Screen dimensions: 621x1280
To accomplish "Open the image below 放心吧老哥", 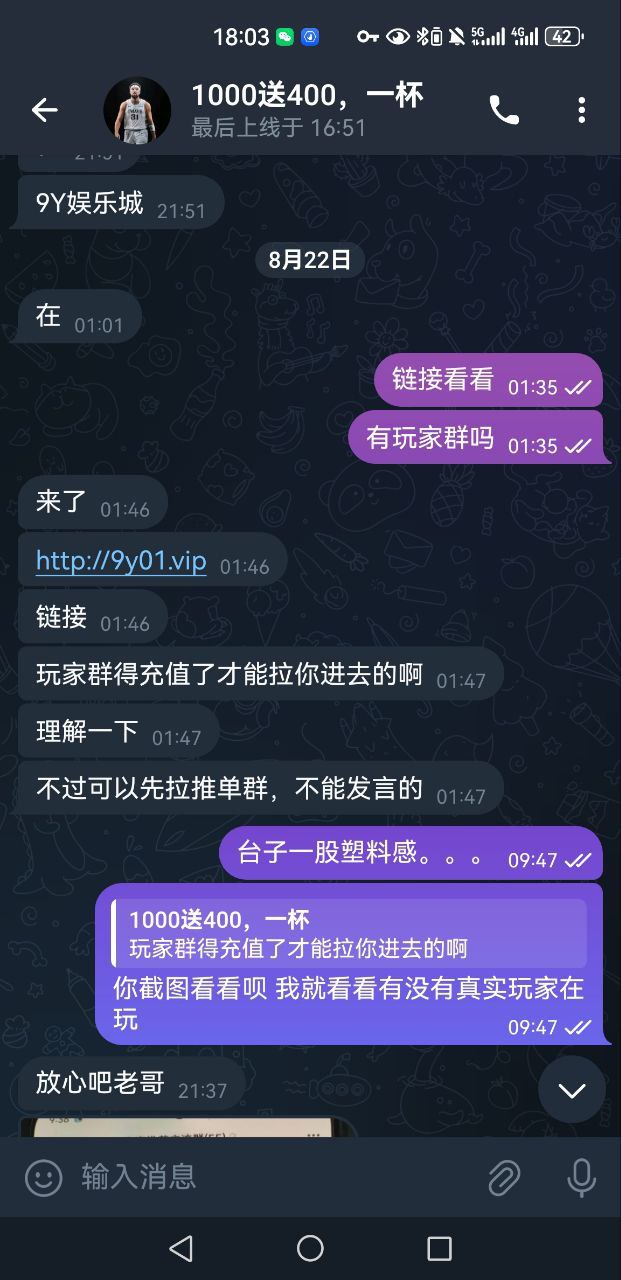I will click(188, 1127).
